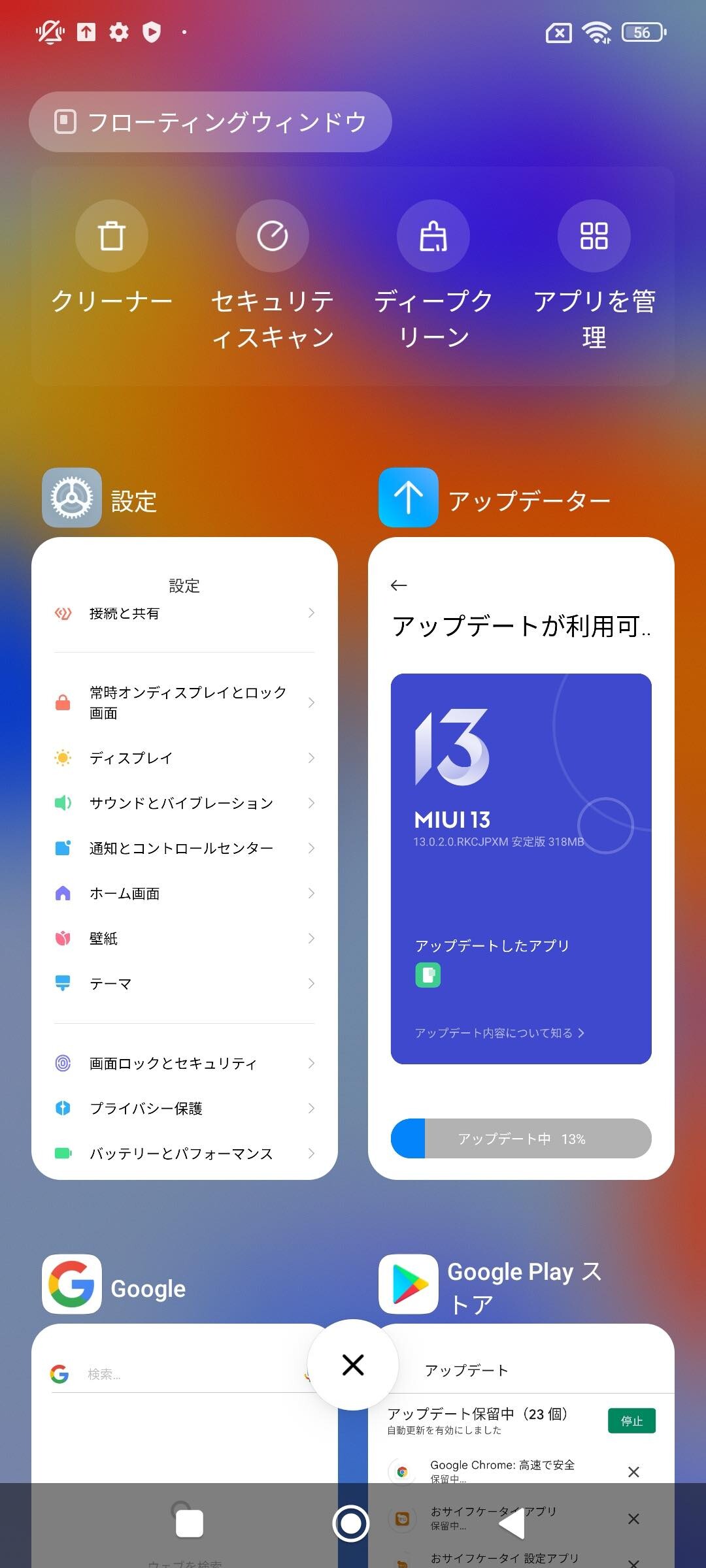This screenshot has width=706, height=1568.
Task: Switch to the 設定 app card
Action: tap(184, 858)
